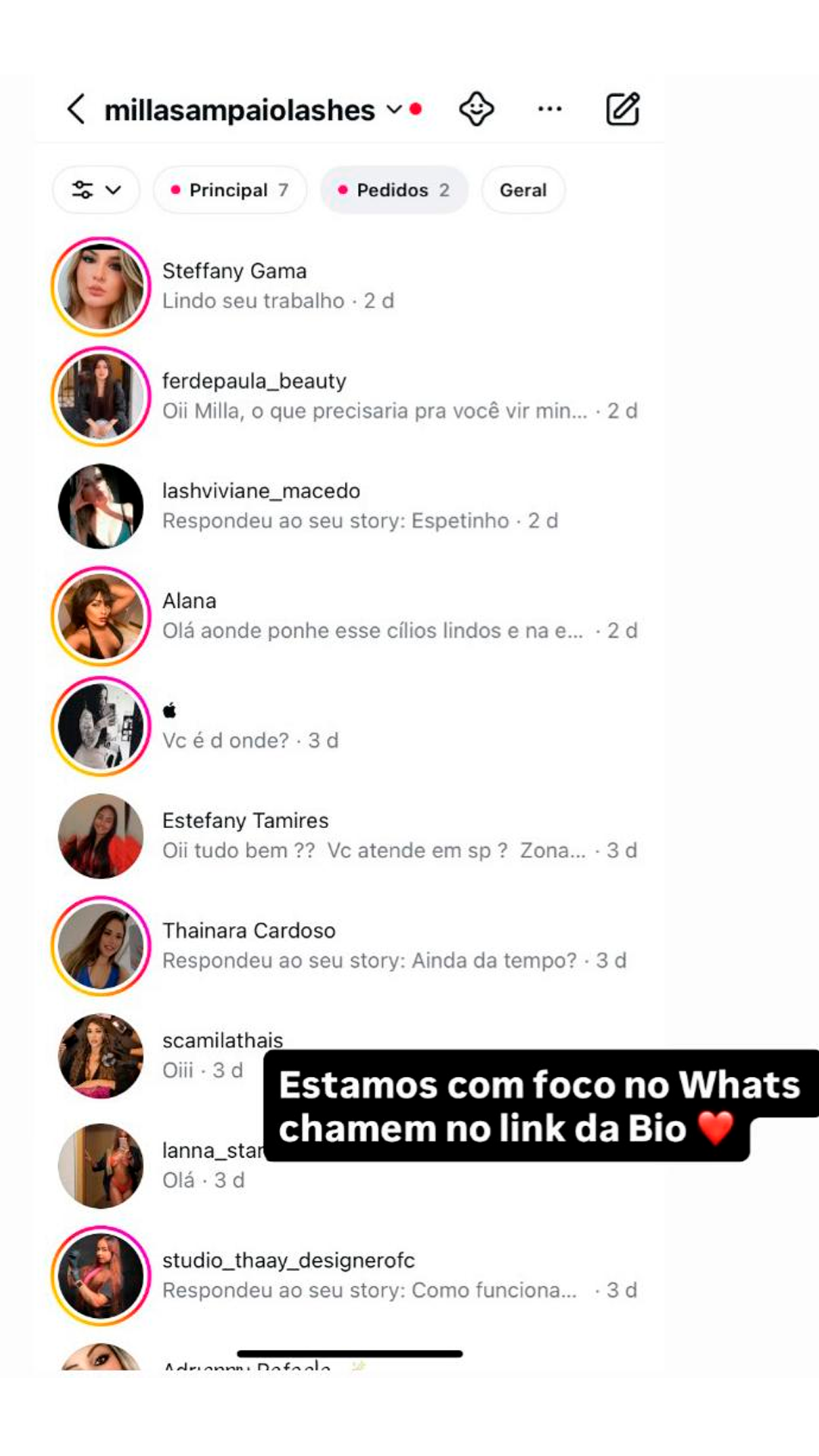Viewport: 819px width, 1456px height.
Task: Click the Apple logo in the unnamed chat
Action: (x=171, y=711)
